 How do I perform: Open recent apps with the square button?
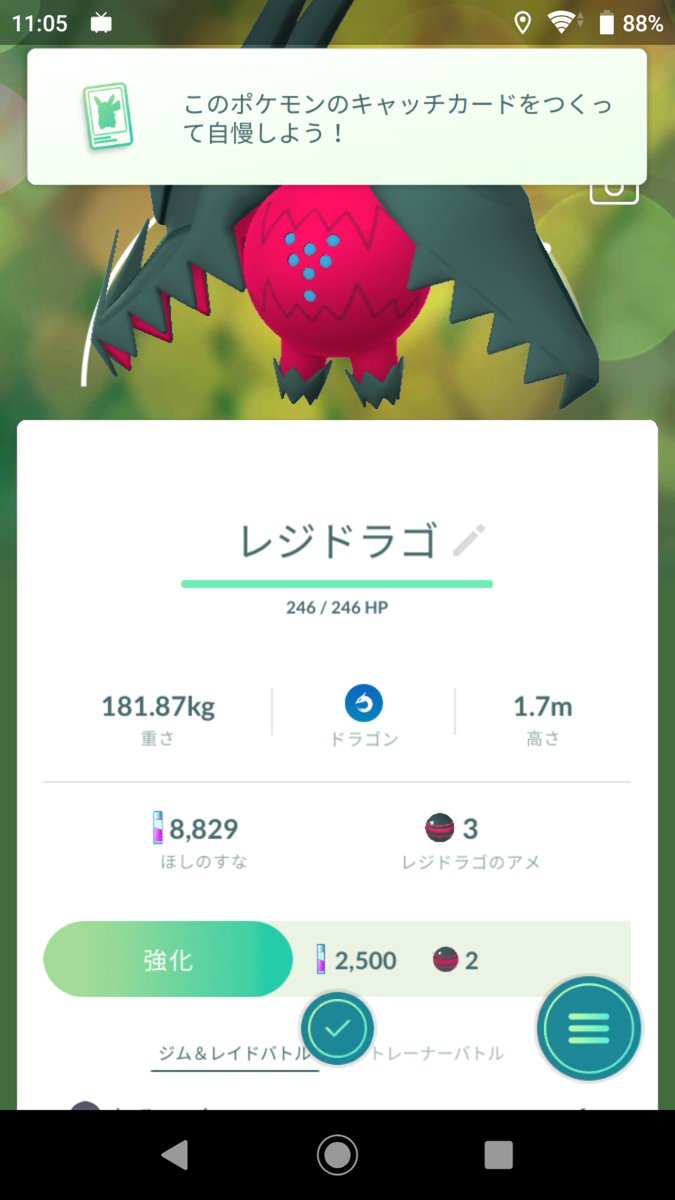(x=498, y=1154)
